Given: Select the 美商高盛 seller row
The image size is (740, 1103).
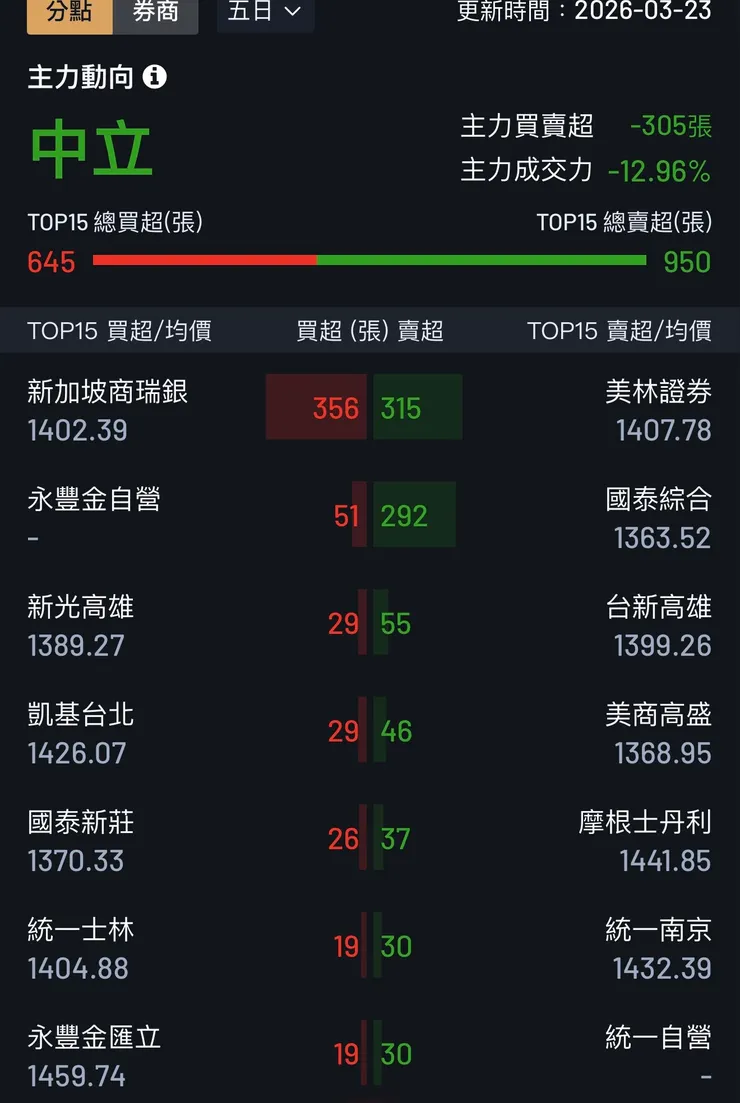Looking at the screenshot, I should tap(658, 715).
